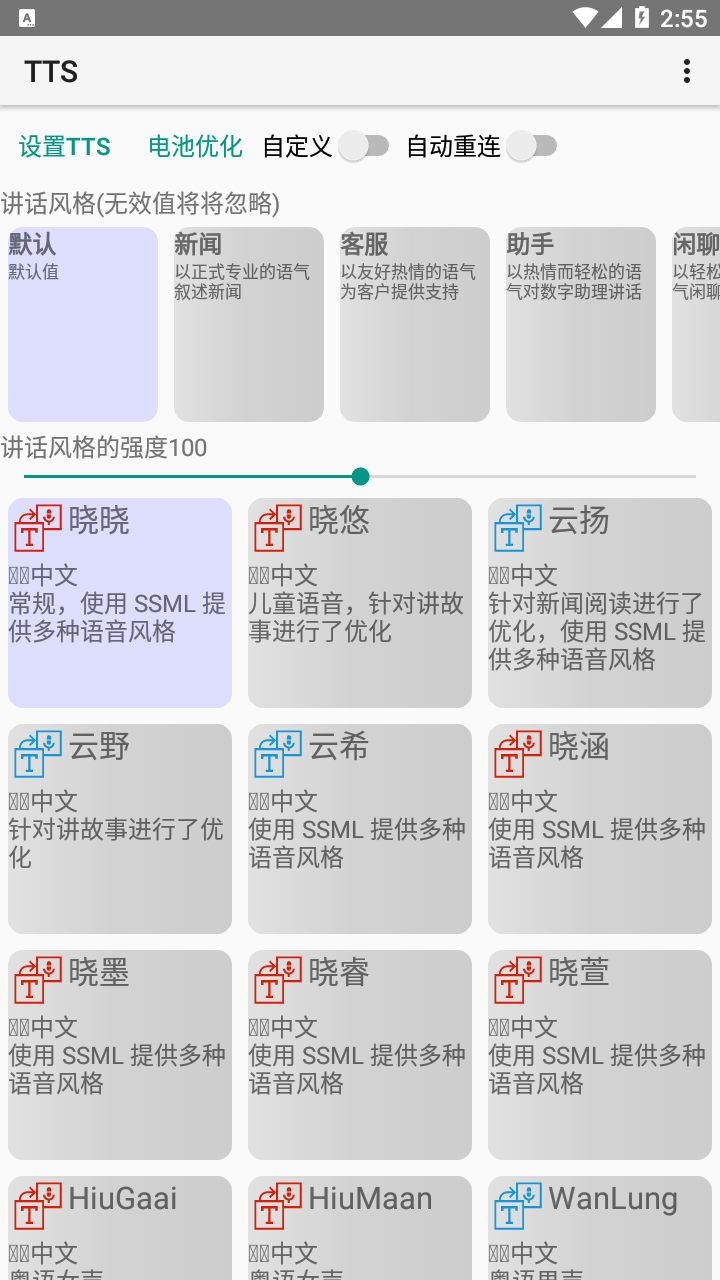Toggle the 自定义 switch
Screen dimensions: 720x1280
pos(364,146)
